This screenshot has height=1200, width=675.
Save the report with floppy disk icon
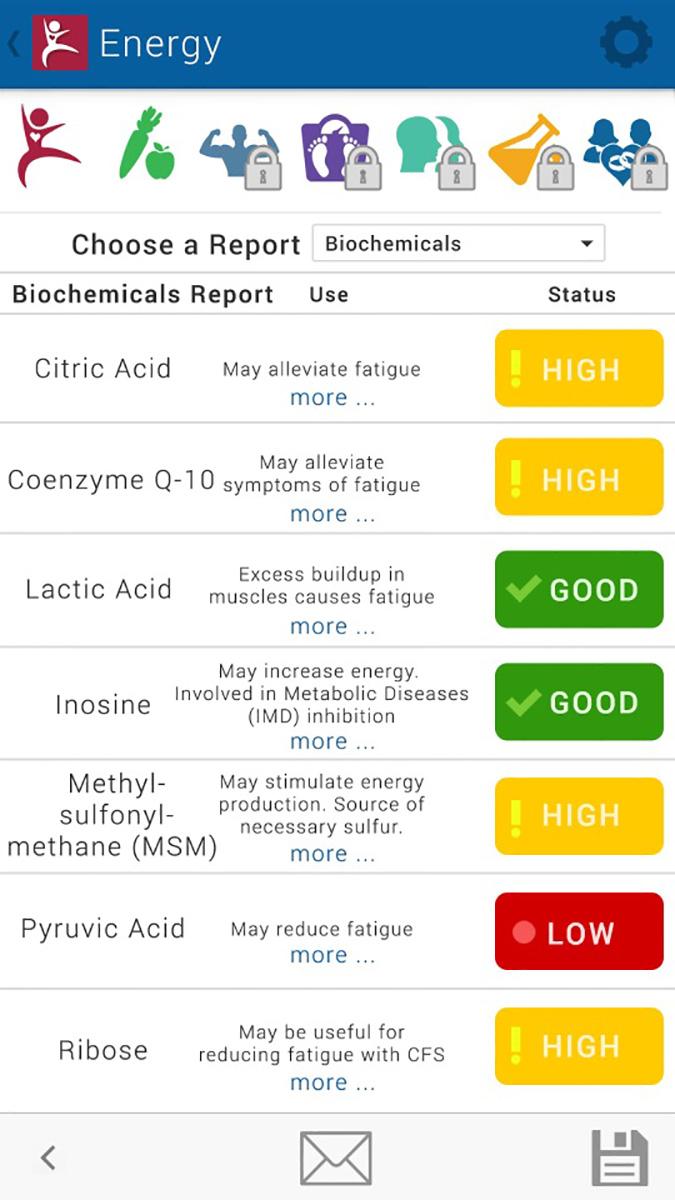tap(620, 1158)
